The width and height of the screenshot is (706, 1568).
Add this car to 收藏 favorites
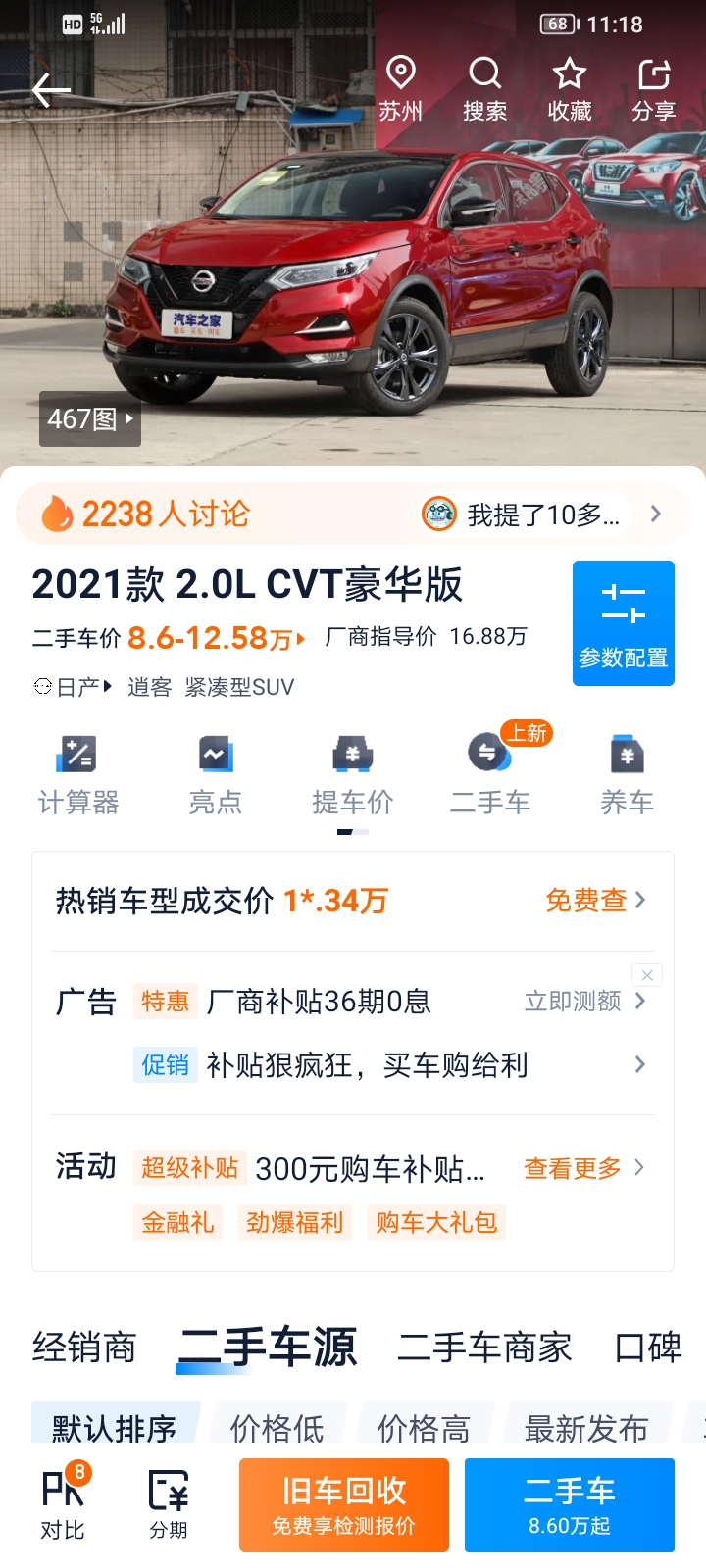coord(570,89)
